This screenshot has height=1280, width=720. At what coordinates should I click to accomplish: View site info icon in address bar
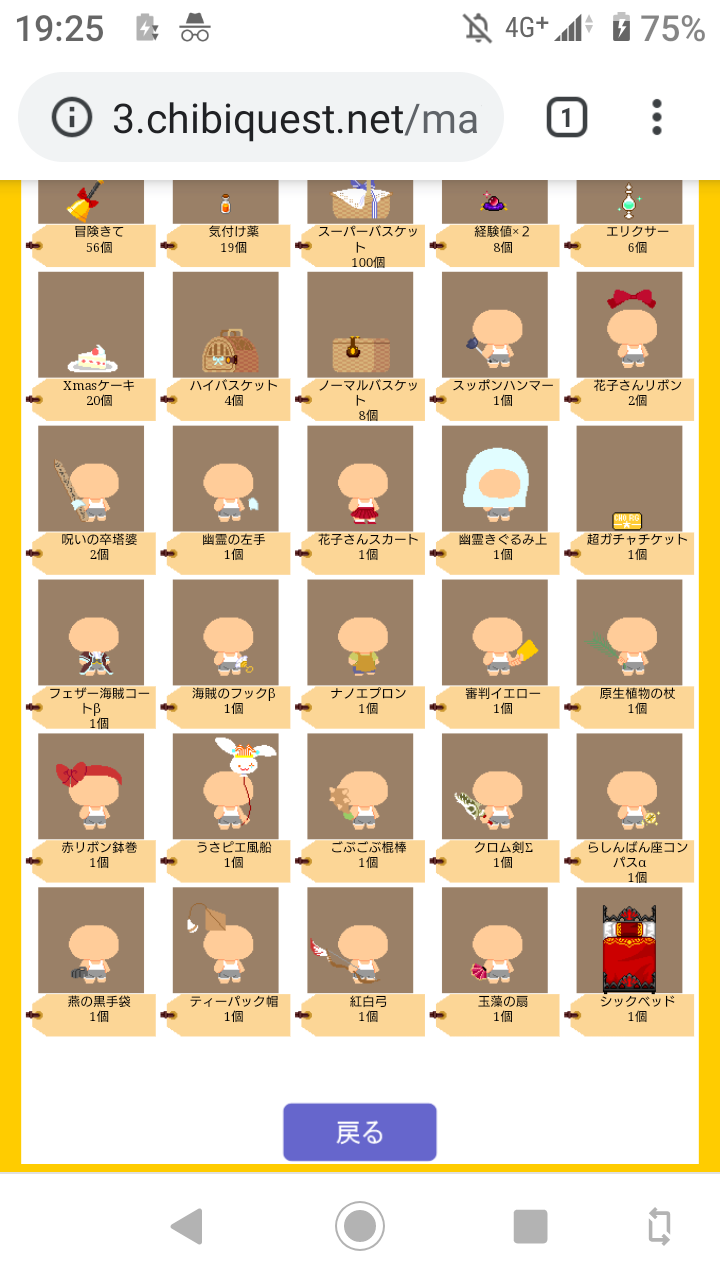pos(71,119)
